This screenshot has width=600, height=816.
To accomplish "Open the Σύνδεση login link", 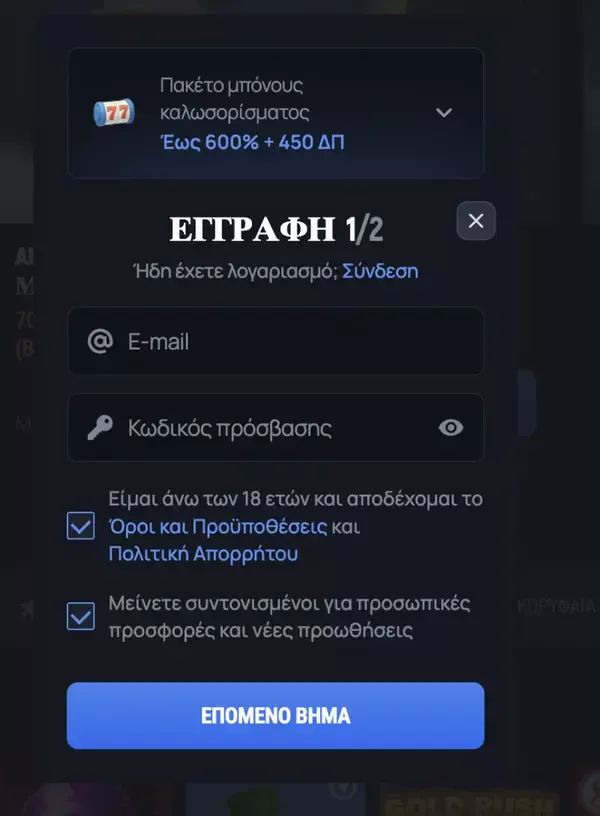I will [x=380, y=271].
